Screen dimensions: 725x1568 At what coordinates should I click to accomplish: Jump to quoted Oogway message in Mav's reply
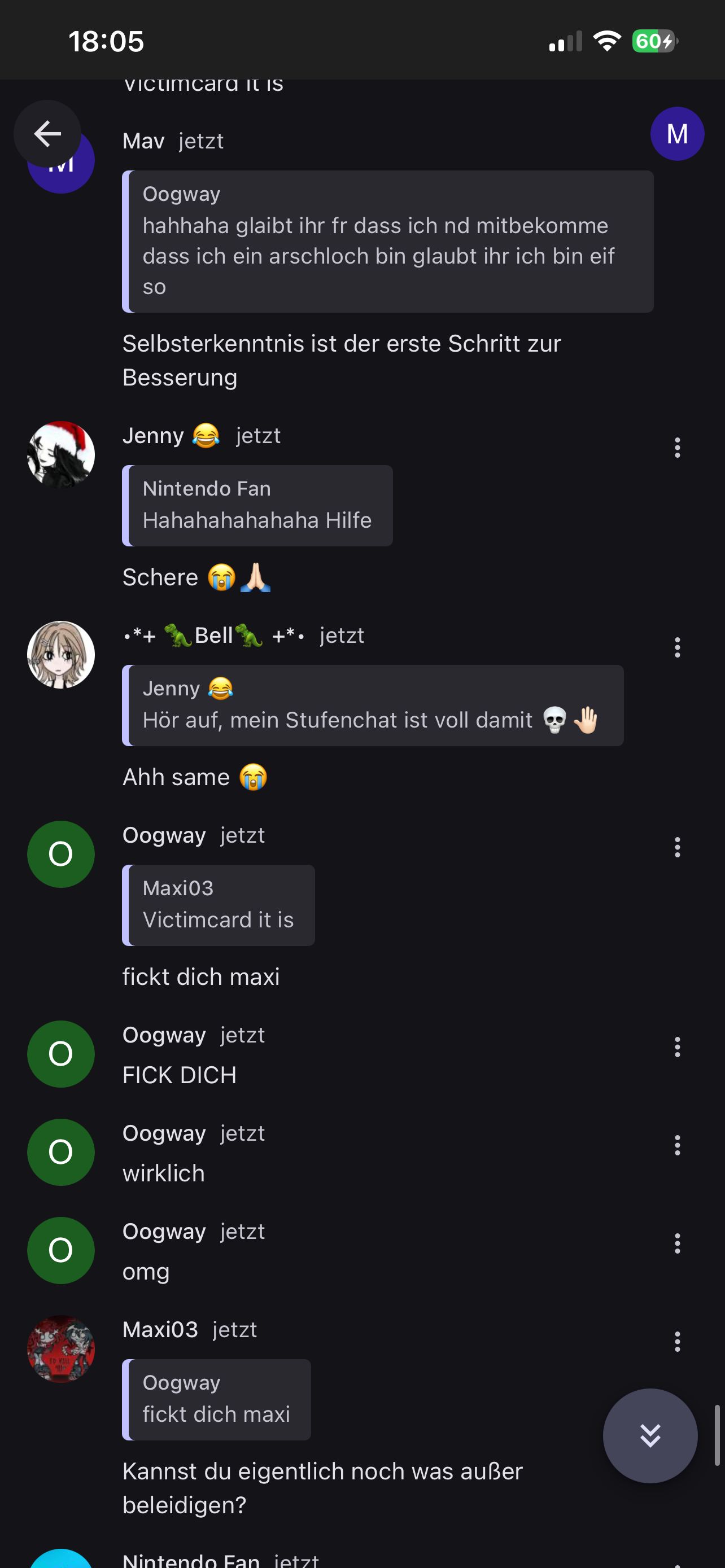pyautogui.click(x=387, y=242)
